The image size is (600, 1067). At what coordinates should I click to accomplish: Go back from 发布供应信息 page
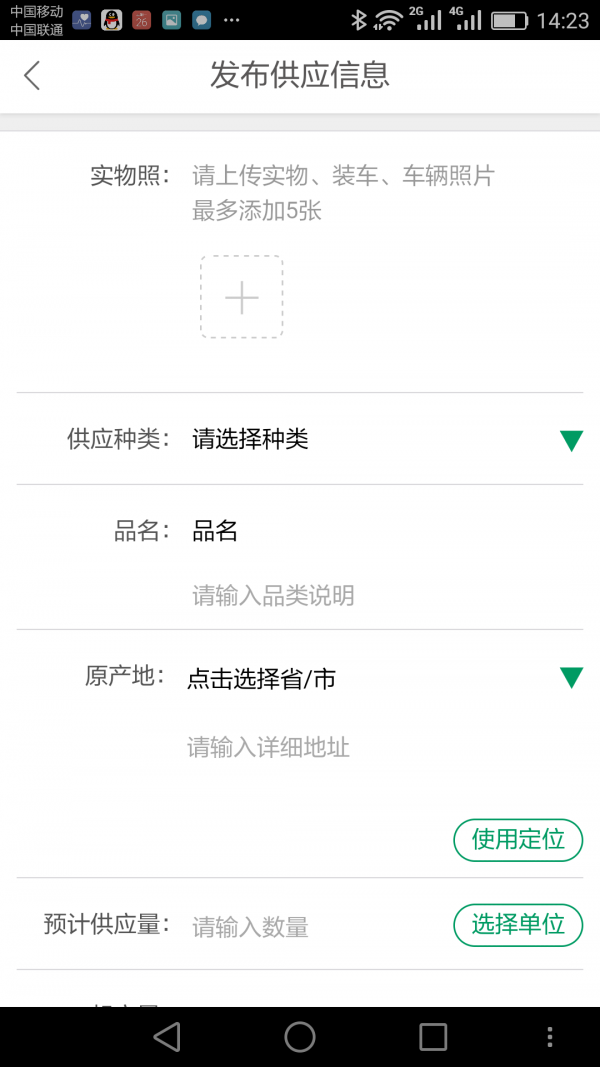point(32,75)
